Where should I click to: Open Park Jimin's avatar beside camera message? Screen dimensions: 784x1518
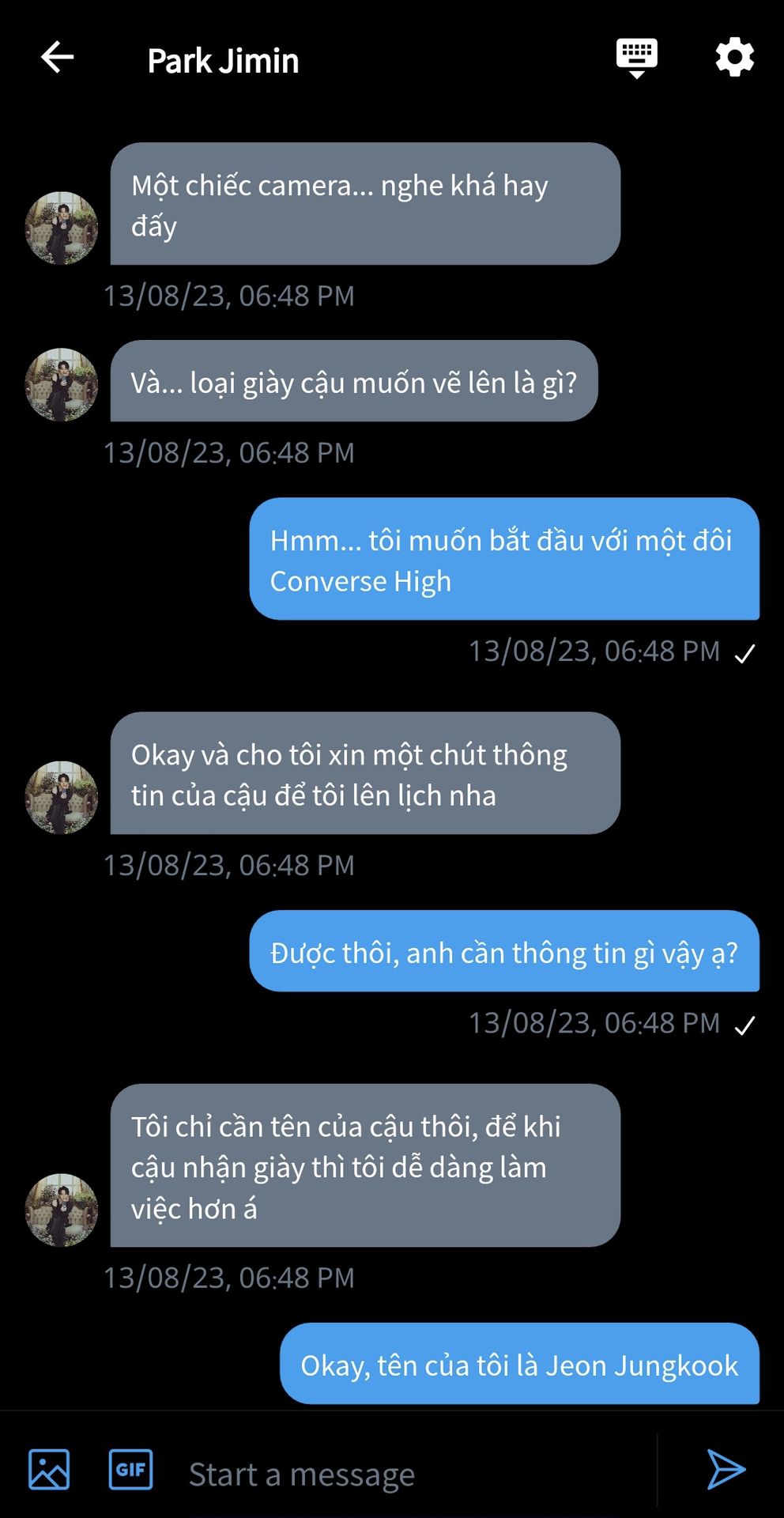62,228
